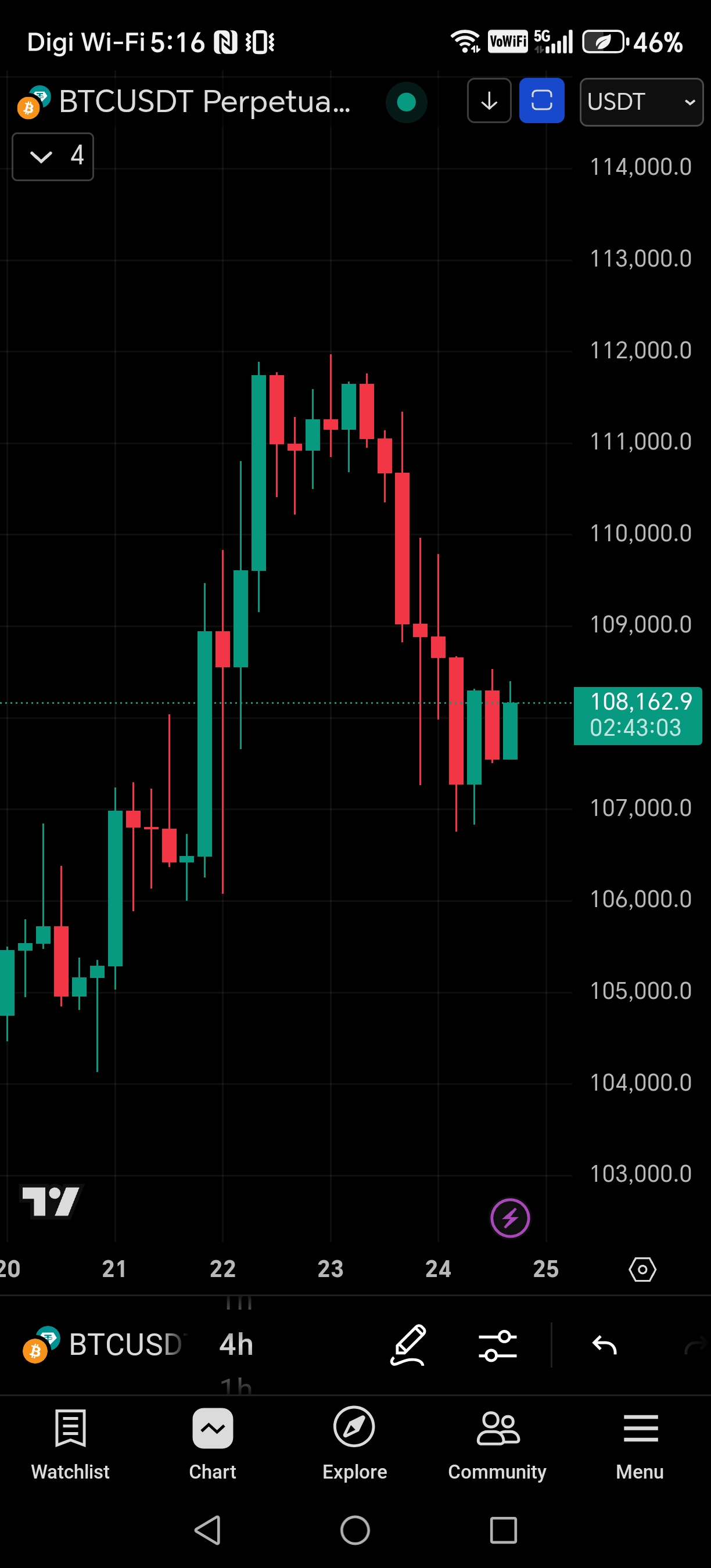711x1568 pixels.
Task: Open the chart settings sliders icon
Action: point(497,1344)
